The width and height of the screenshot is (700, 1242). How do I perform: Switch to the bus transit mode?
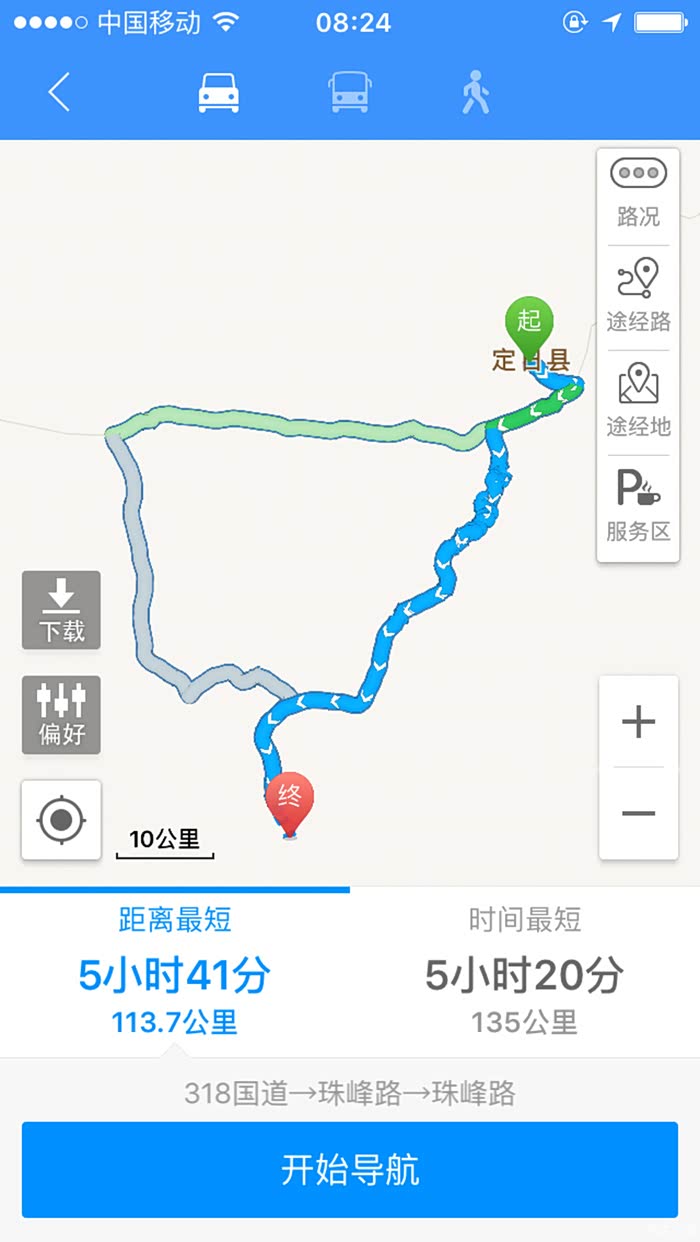(349, 92)
